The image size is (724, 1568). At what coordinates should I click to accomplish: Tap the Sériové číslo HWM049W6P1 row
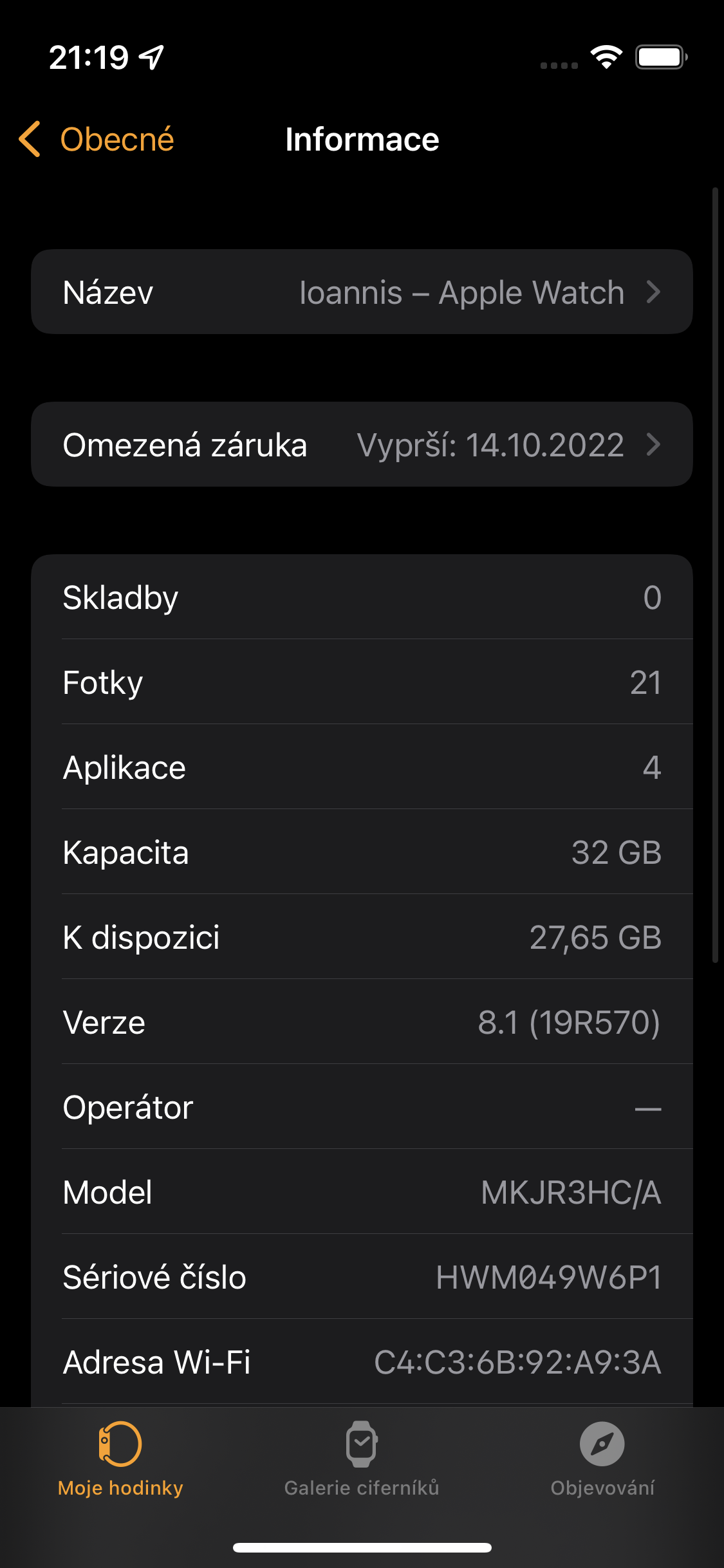pos(362,1278)
